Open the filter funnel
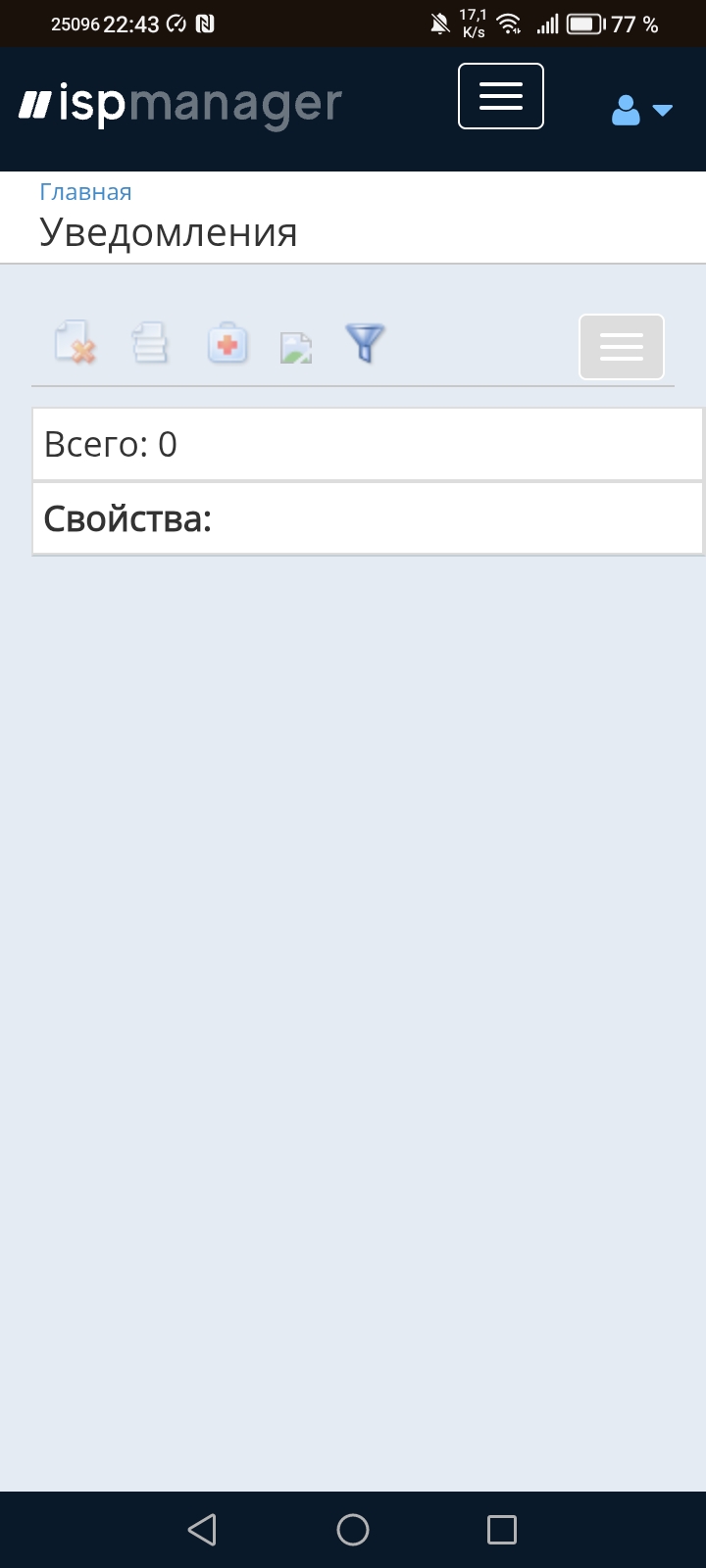Viewport: 706px width, 1568px height. coord(365,344)
